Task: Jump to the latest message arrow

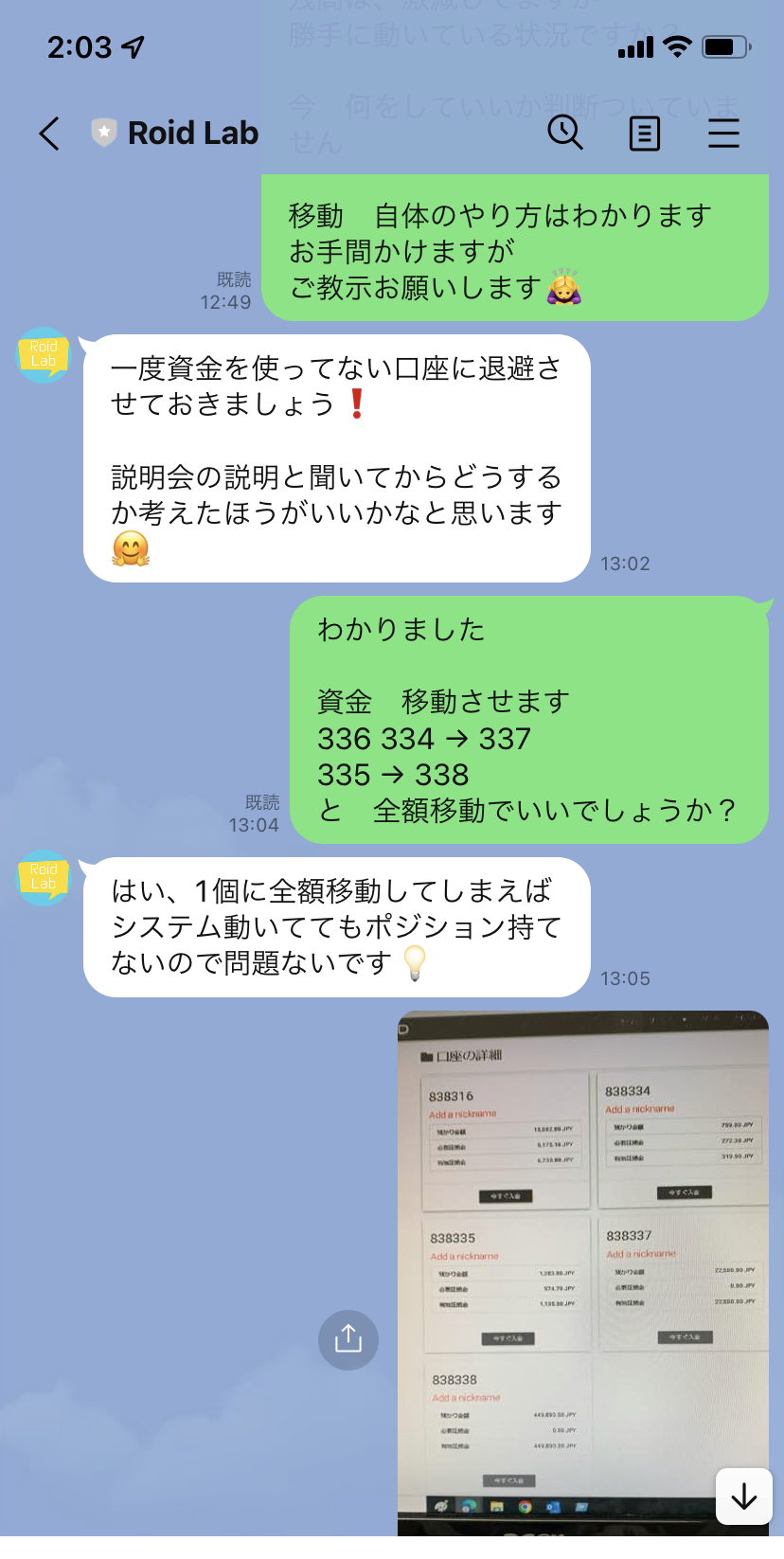Action: click(x=744, y=1496)
